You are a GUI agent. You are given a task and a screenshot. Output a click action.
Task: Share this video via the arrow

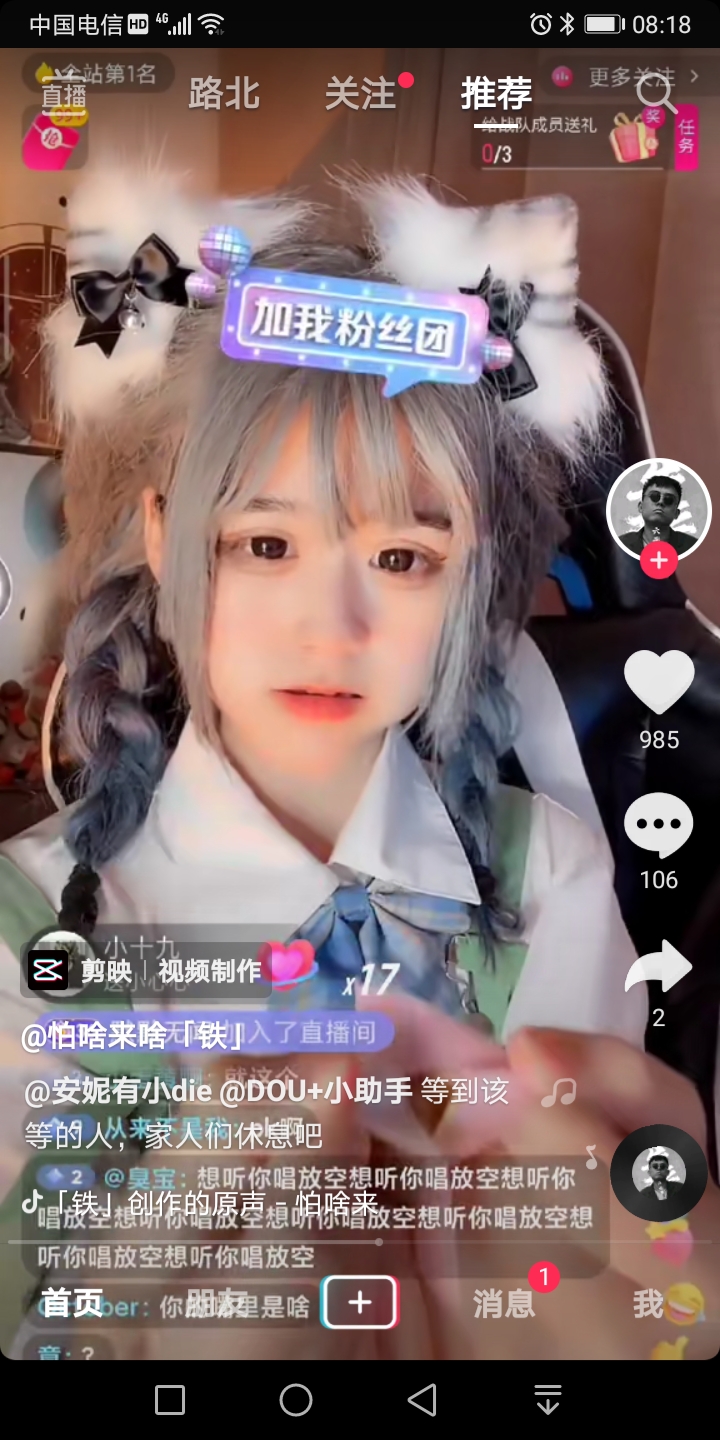pyautogui.click(x=659, y=967)
